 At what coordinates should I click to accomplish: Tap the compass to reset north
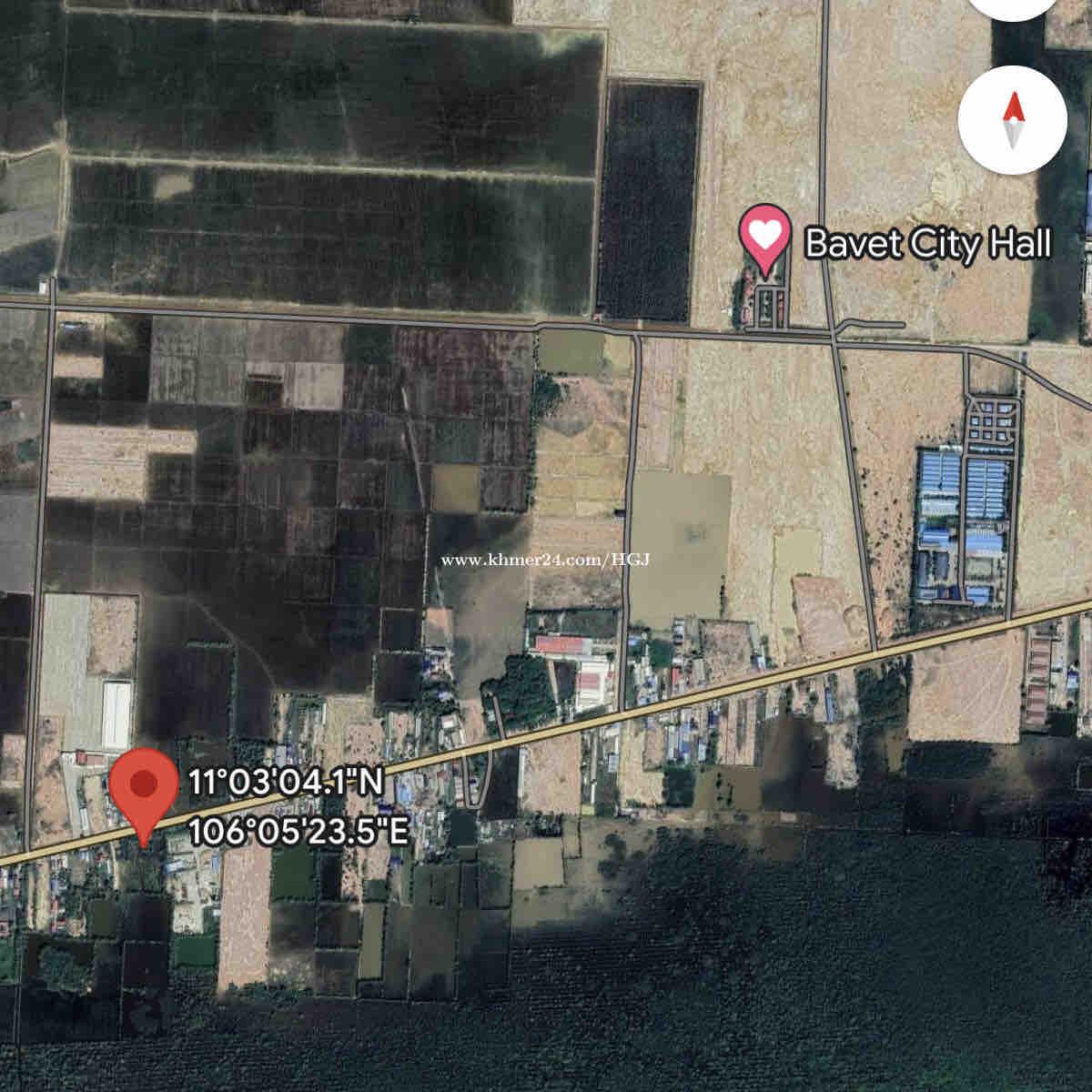(x=1013, y=120)
